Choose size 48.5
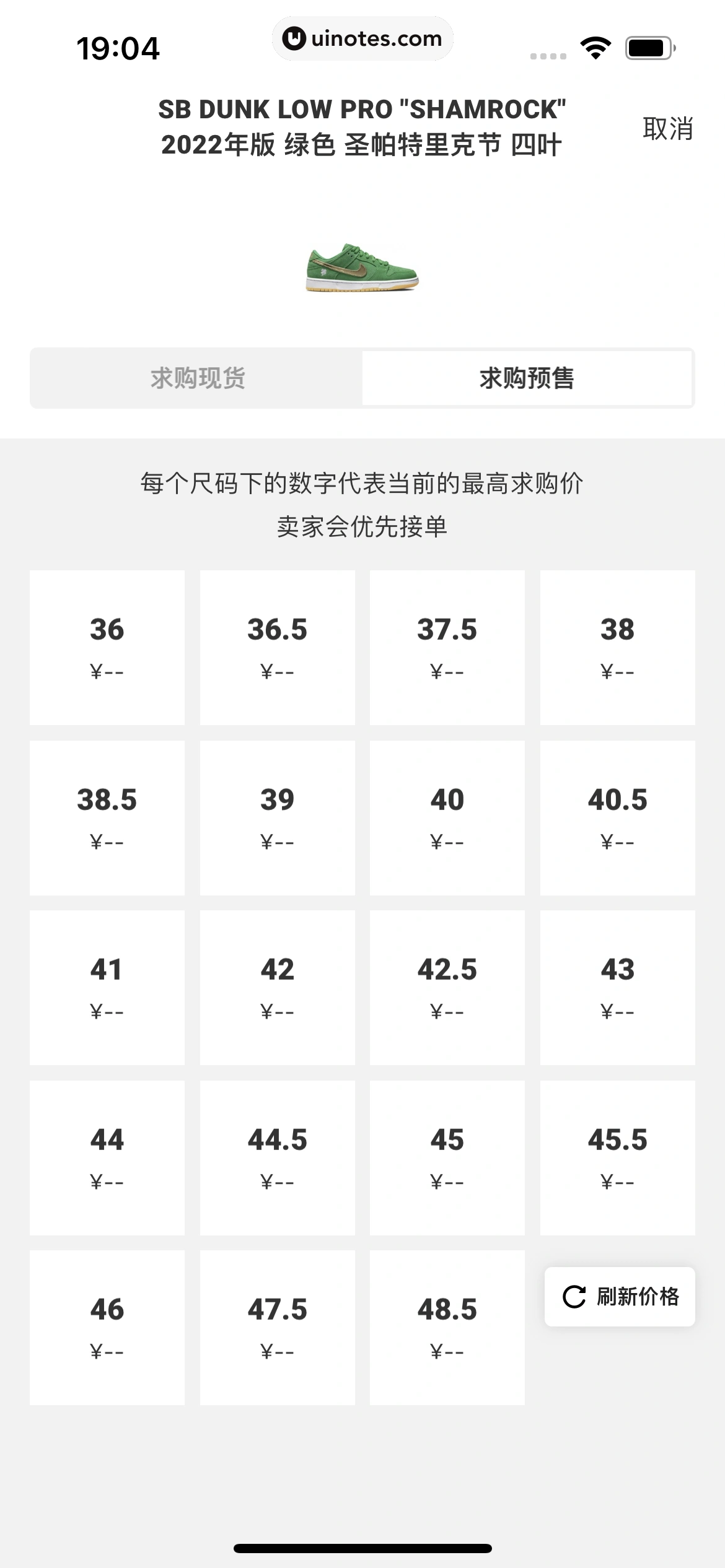 (447, 1327)
